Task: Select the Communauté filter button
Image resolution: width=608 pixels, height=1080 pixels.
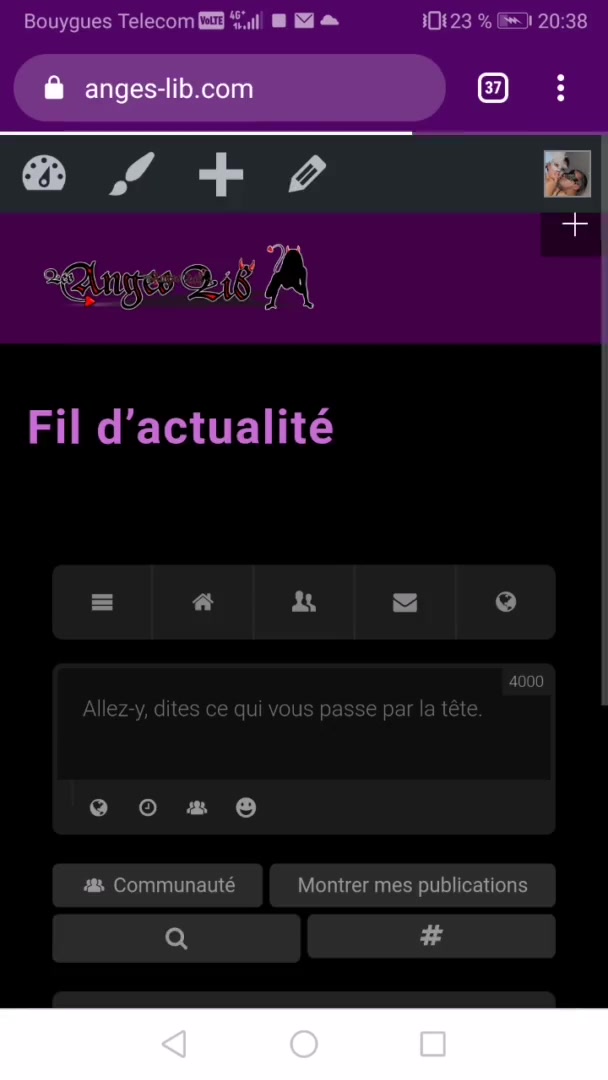Action: [x=158, y=885]
